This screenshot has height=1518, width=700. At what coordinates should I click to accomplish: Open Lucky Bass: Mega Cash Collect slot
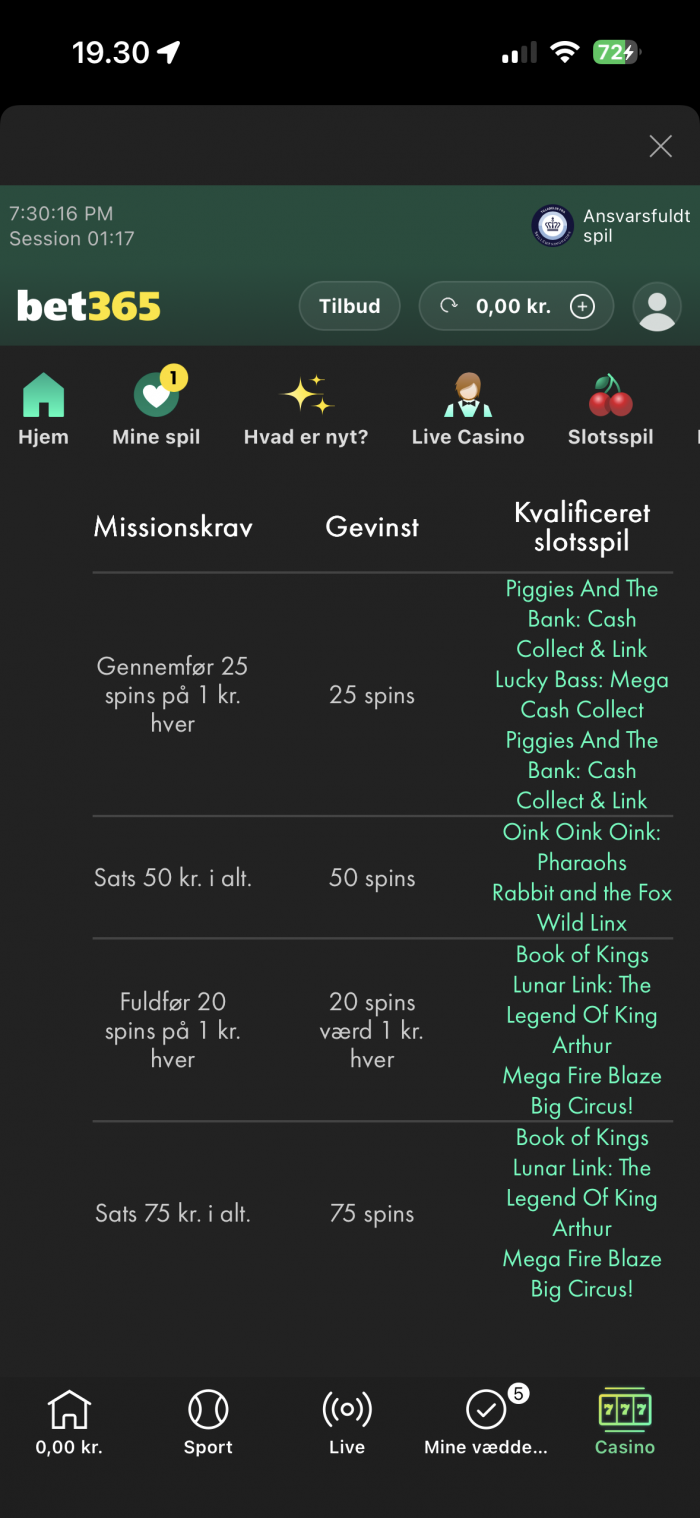[x=582, y=695]
